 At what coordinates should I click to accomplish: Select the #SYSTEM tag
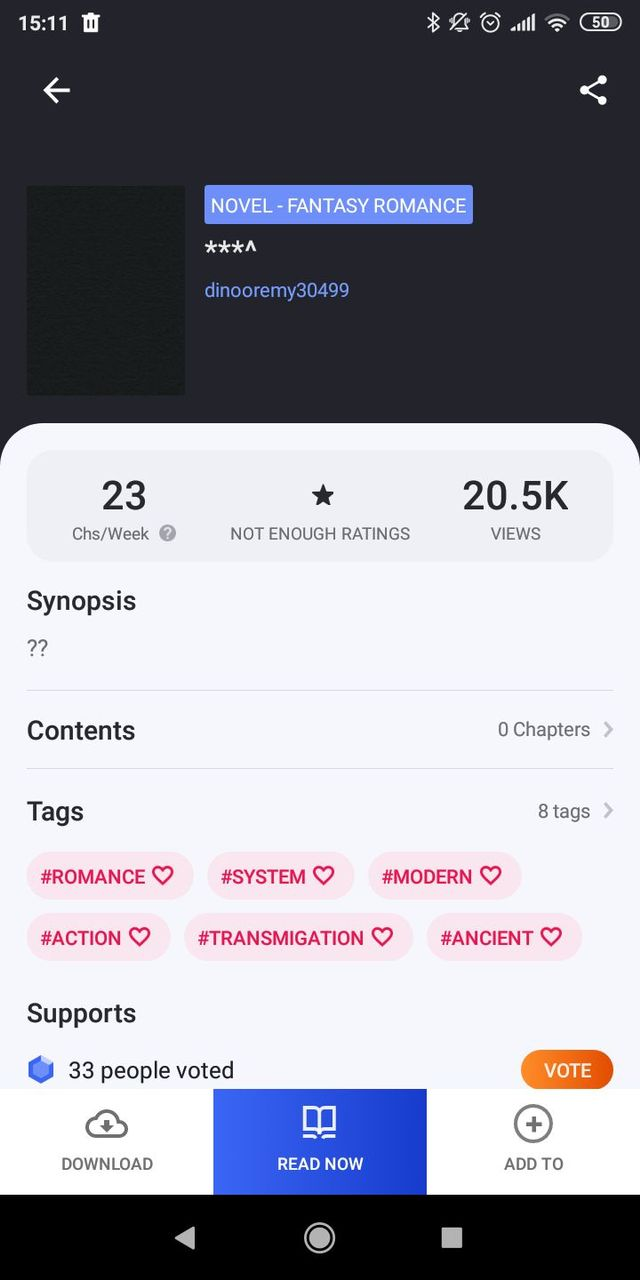(279, 876)
